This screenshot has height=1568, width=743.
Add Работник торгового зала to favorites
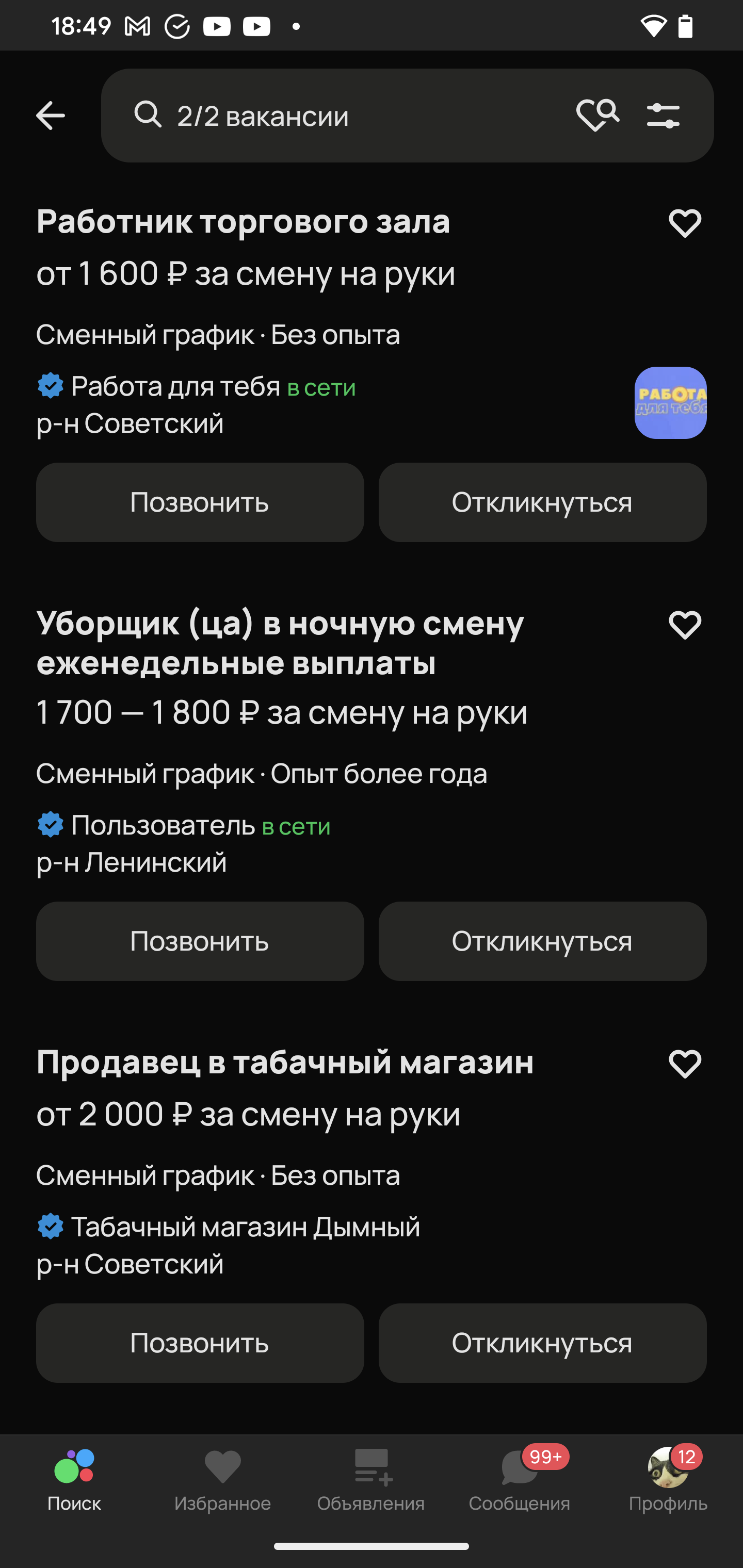tap(685, 223)
